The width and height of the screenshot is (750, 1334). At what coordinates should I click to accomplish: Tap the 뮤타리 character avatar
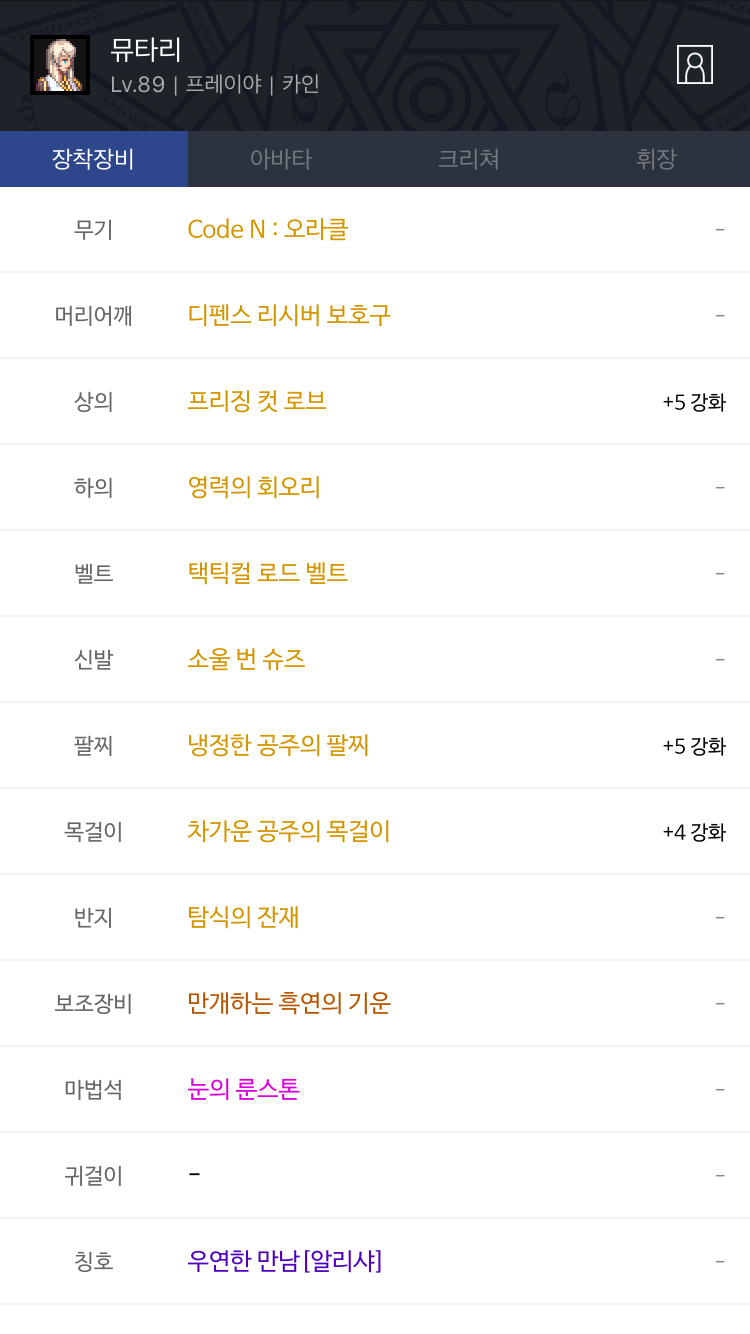pos(60,65)
